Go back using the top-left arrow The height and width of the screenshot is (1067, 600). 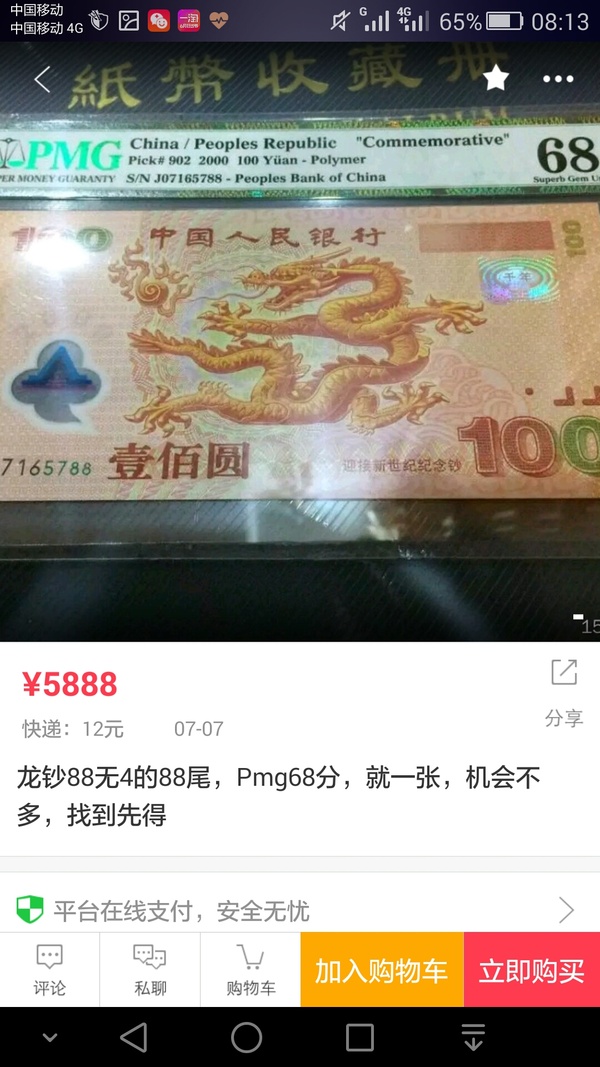click(x=42, y=80)
